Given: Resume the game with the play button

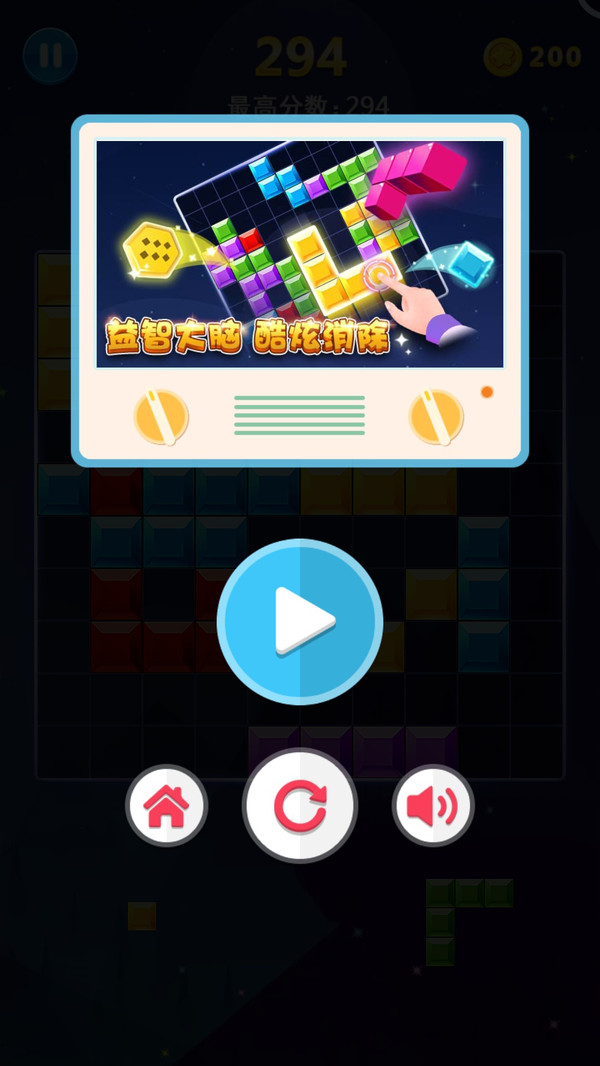Looking at the screenshot, I should 300,621.
